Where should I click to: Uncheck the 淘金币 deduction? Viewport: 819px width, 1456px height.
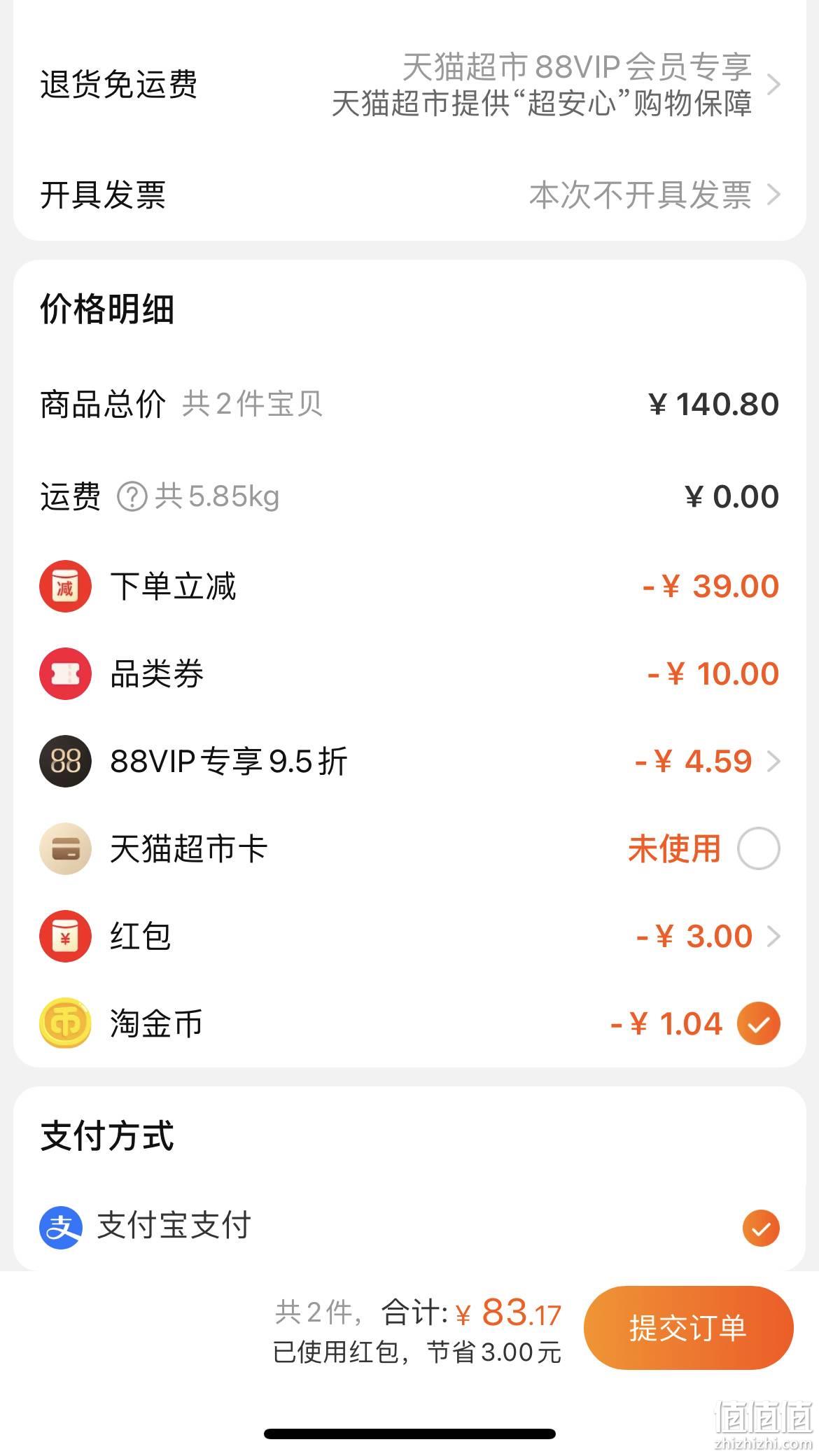[758, 1023]
